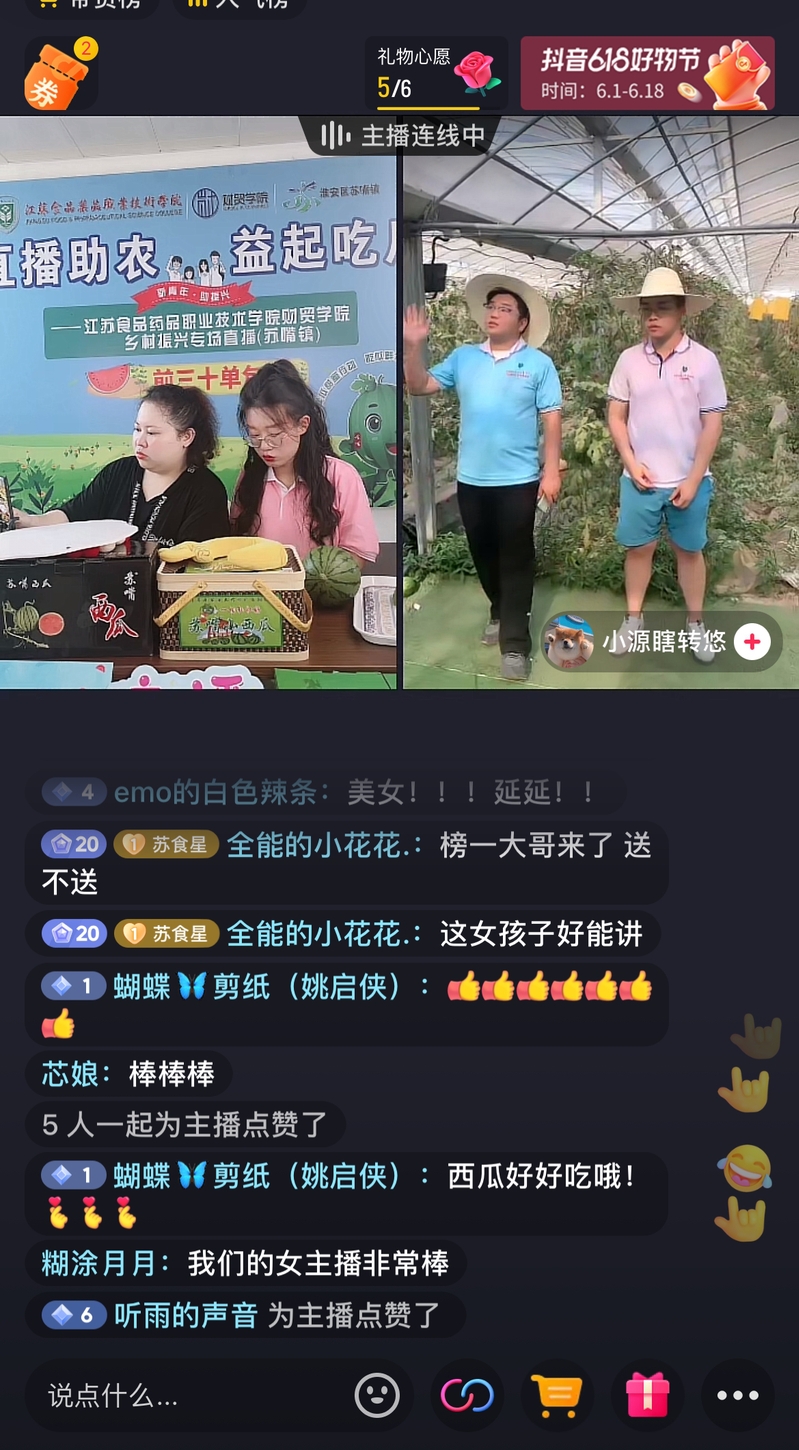View 全能的小花花's comment about 榜一大哥

coord(346,862)
